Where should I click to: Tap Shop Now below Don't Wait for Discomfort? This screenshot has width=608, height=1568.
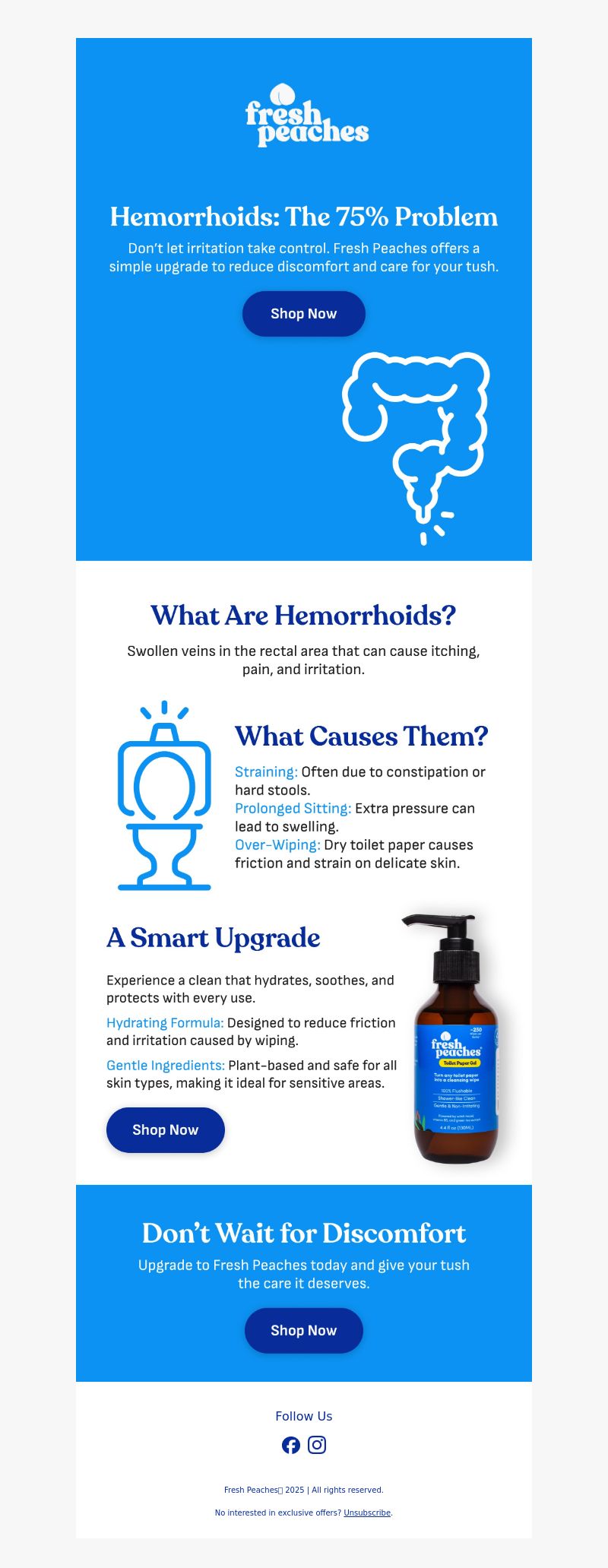[x=303, y=1330]
